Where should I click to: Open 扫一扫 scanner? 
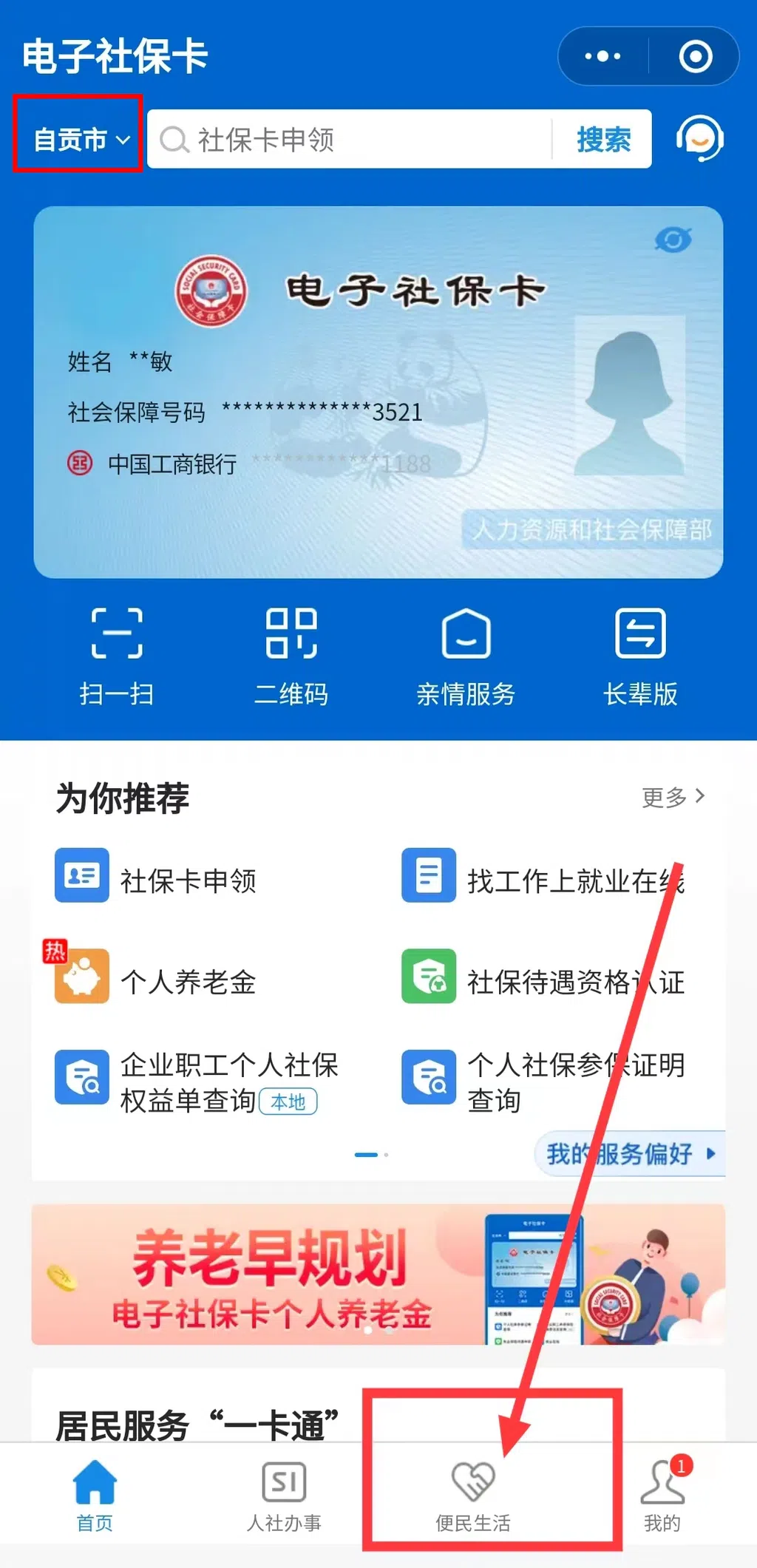click(117, 656)
